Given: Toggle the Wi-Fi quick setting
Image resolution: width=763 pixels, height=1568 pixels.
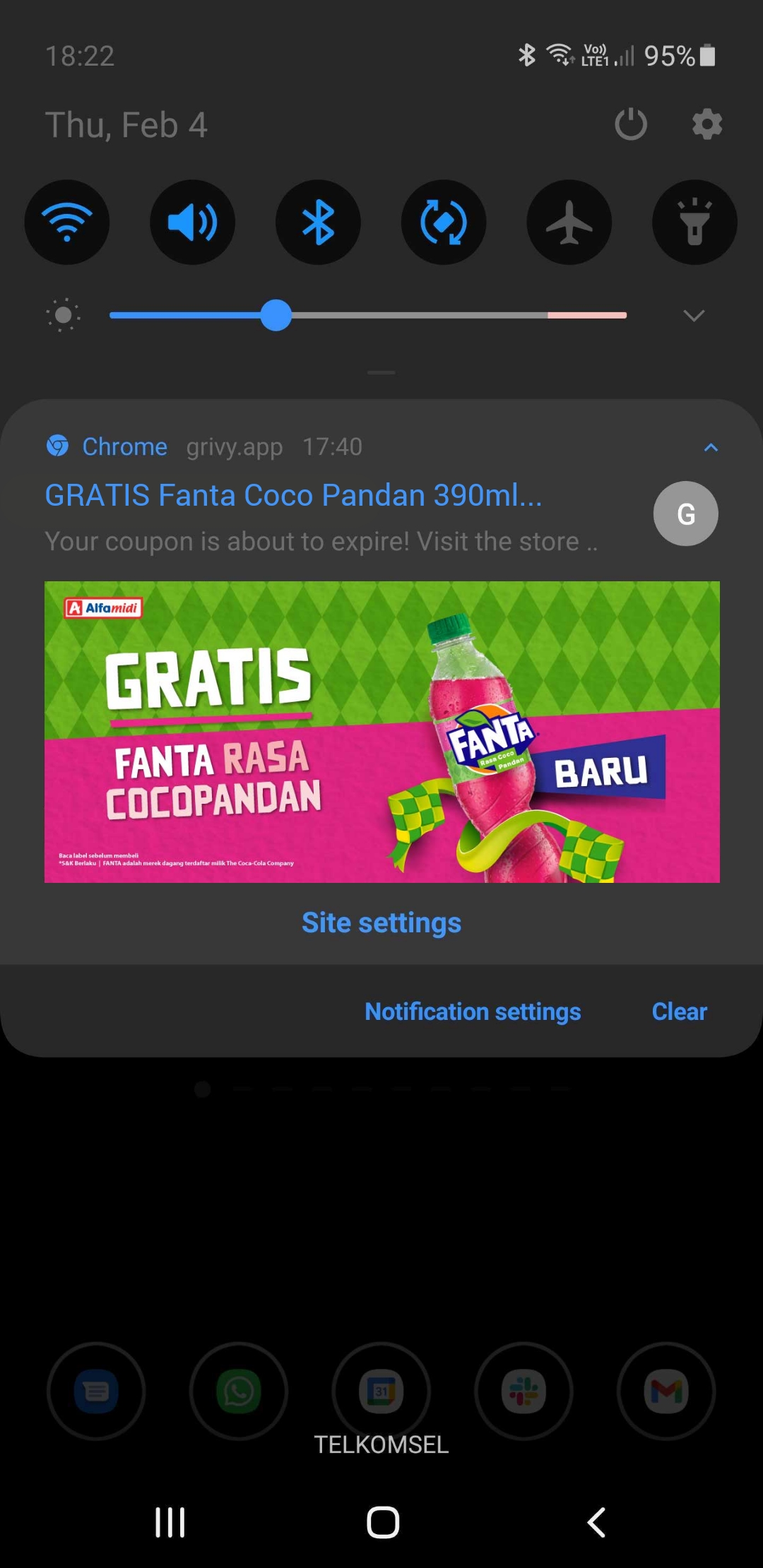Looking at the screenshot, I should click(x=67, y=222).
